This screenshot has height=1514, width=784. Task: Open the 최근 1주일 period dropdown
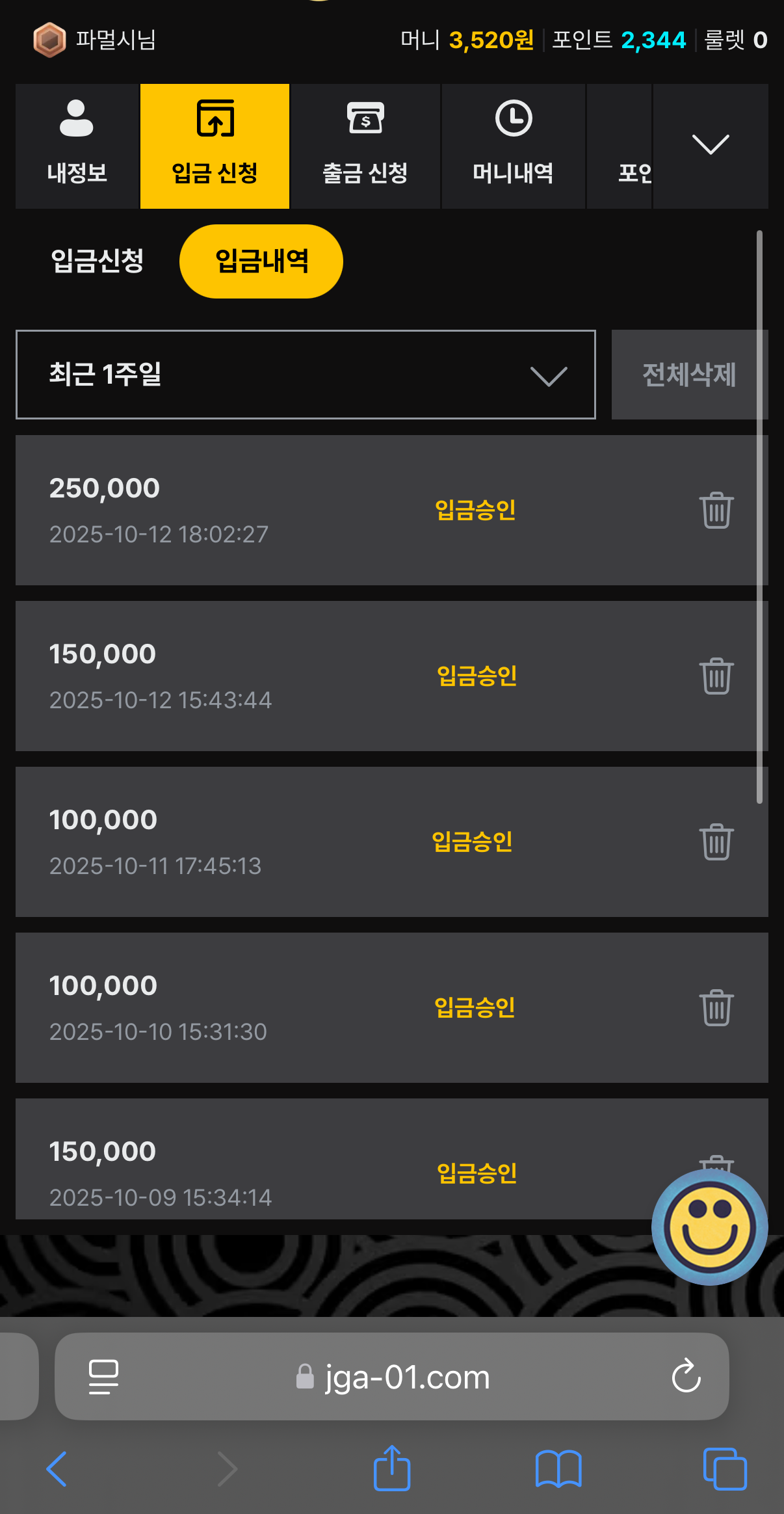click(306, 375)
